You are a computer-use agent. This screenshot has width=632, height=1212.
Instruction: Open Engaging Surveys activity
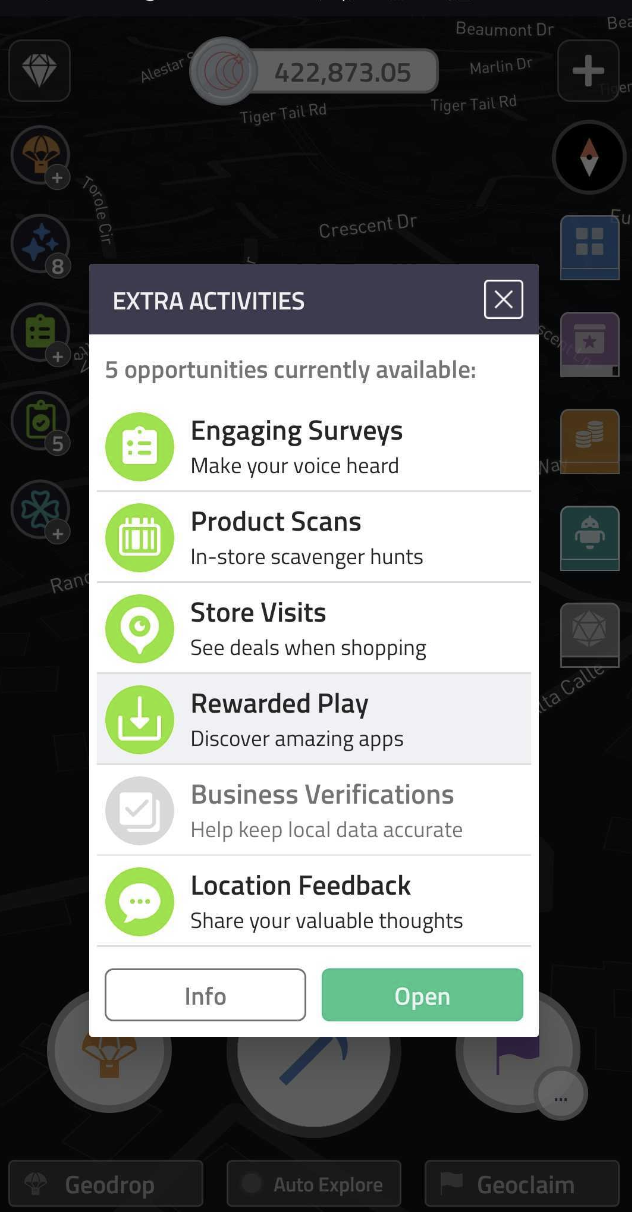pos(313,446)
